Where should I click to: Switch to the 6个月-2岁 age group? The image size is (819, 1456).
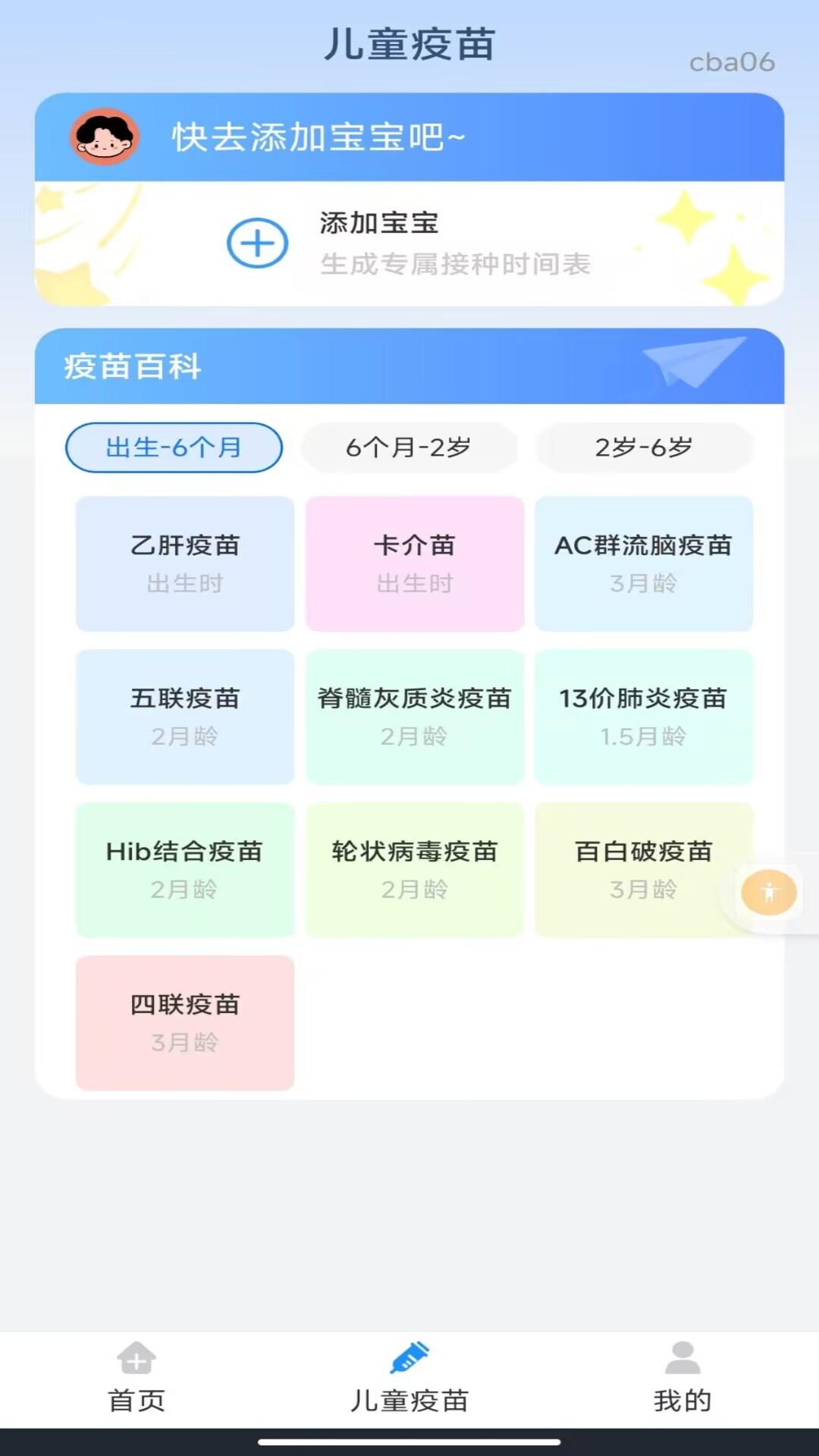(409, 448)
